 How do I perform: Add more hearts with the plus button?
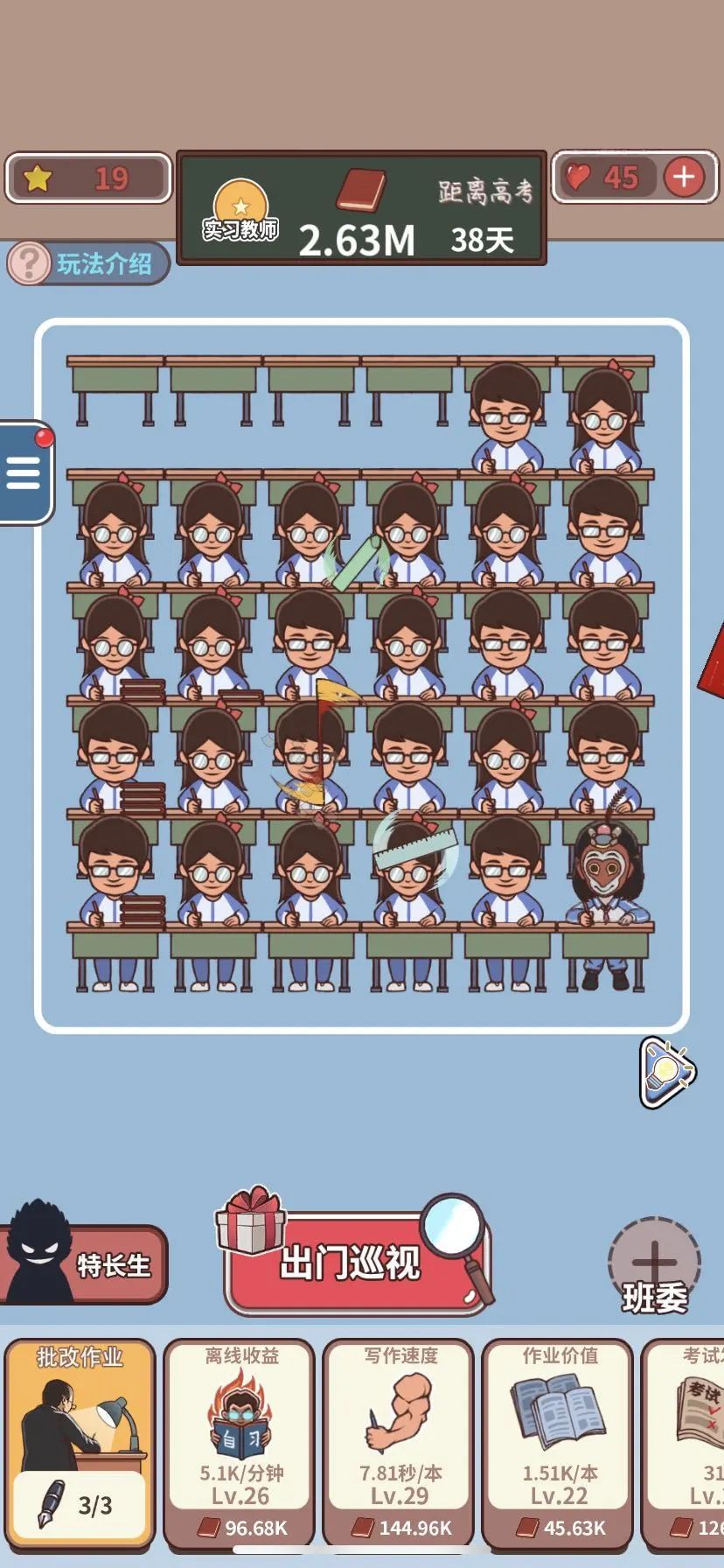tap(684, 178)
